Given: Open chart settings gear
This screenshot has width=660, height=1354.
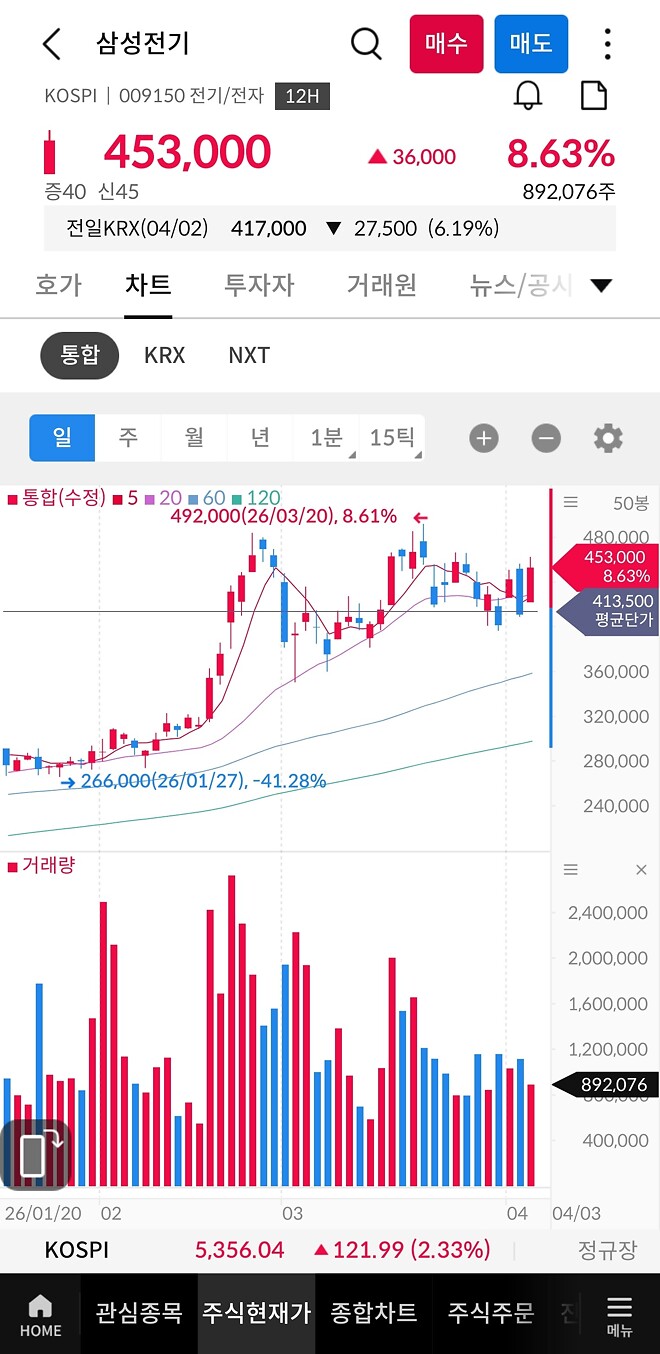Looking at the screenshot, I should coord(608,438).
